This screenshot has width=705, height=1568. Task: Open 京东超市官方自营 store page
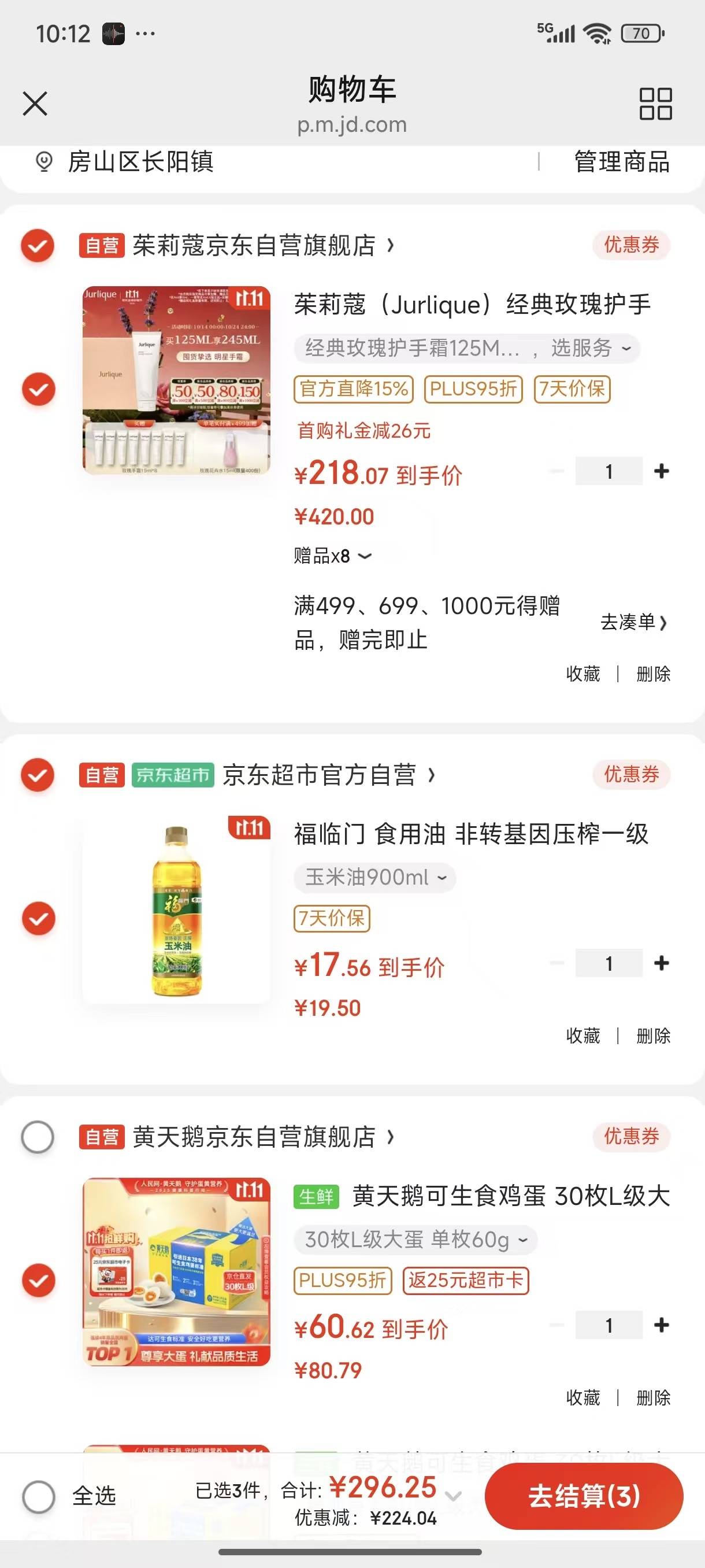click(321, 775)
